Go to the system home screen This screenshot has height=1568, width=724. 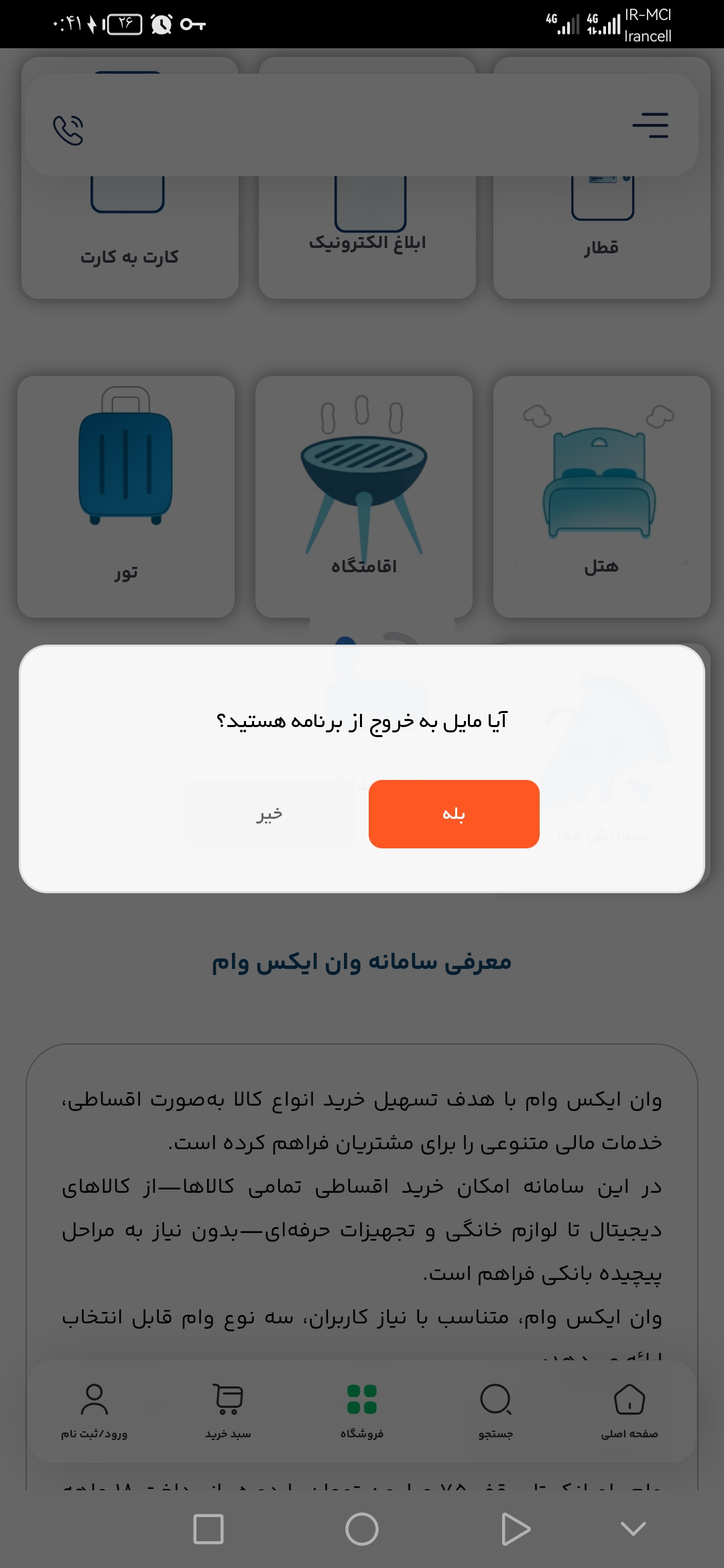[x=362, y=1529]
